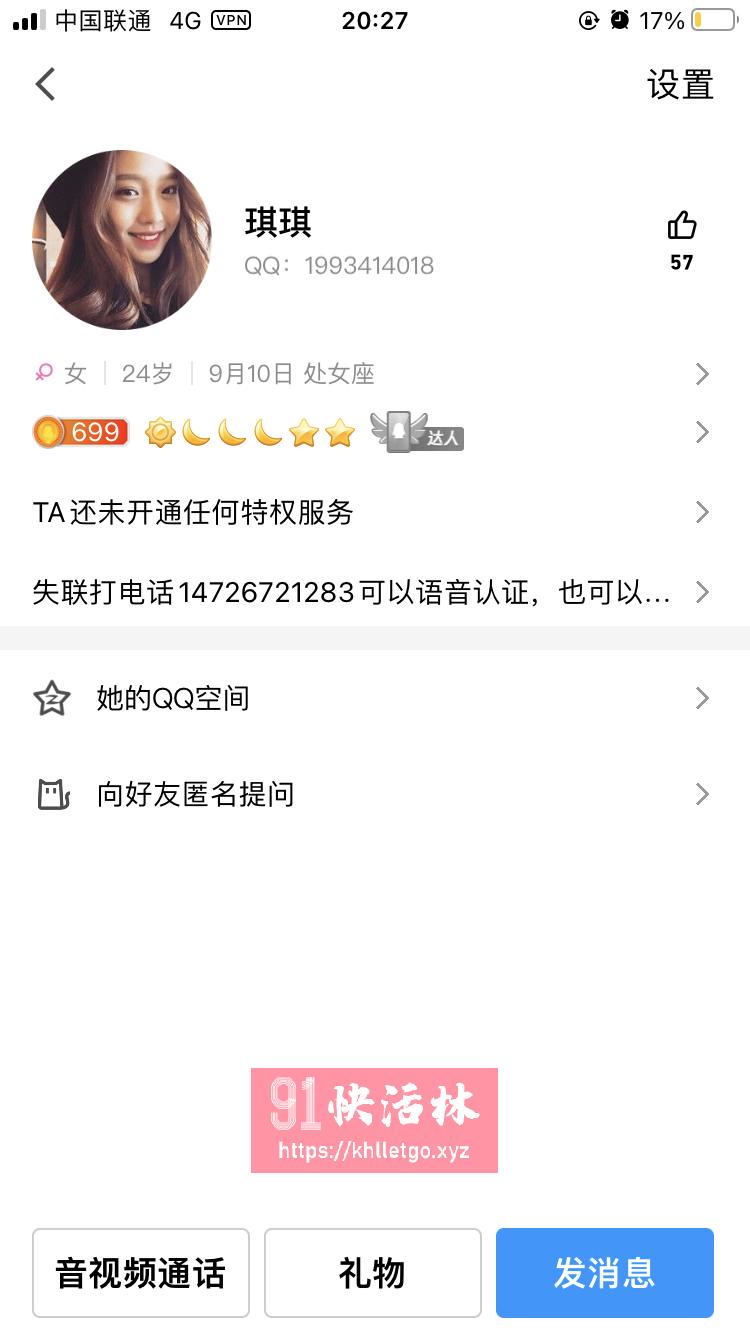Image resolution: width=750 pixels, height=1334 pixels.
Task: Click the sun level badge
Action: tap(161, 431)
